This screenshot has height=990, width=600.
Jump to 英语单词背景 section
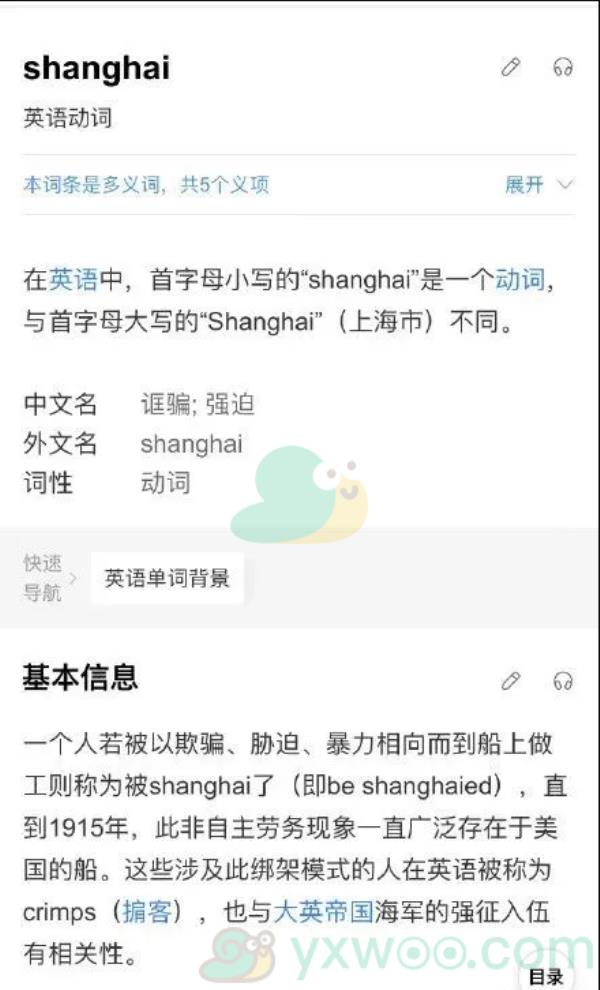pos(167,578)
